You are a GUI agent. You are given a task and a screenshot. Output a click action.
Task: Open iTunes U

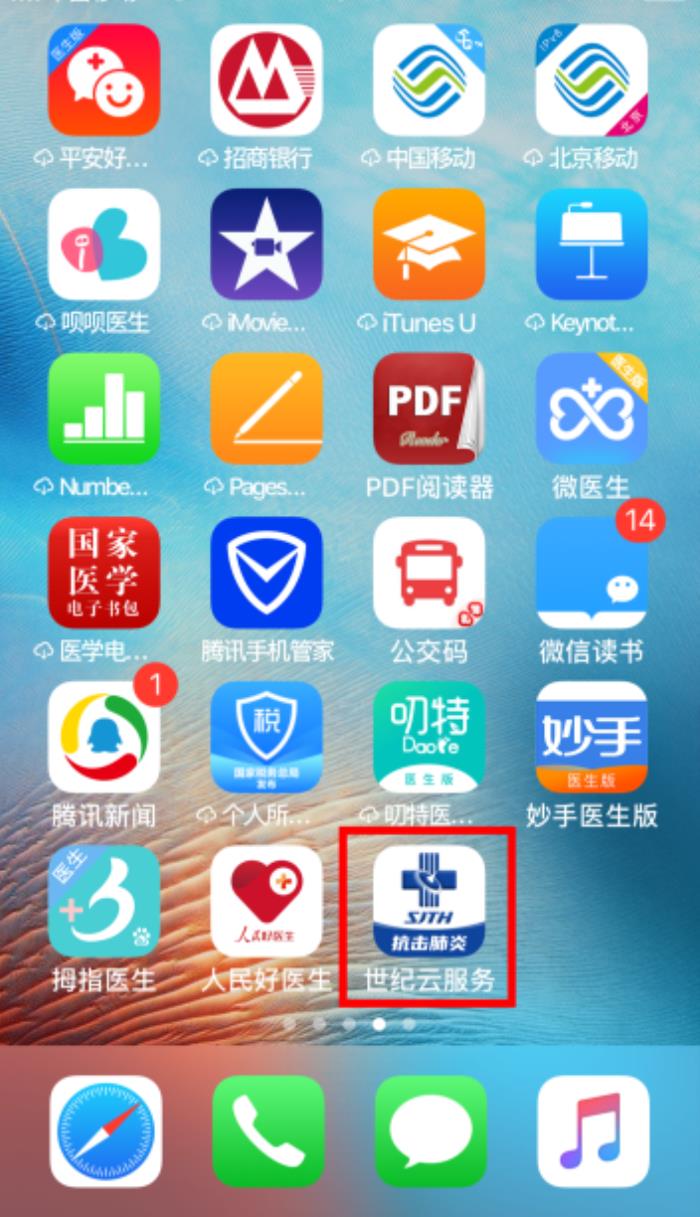point(429,244)
